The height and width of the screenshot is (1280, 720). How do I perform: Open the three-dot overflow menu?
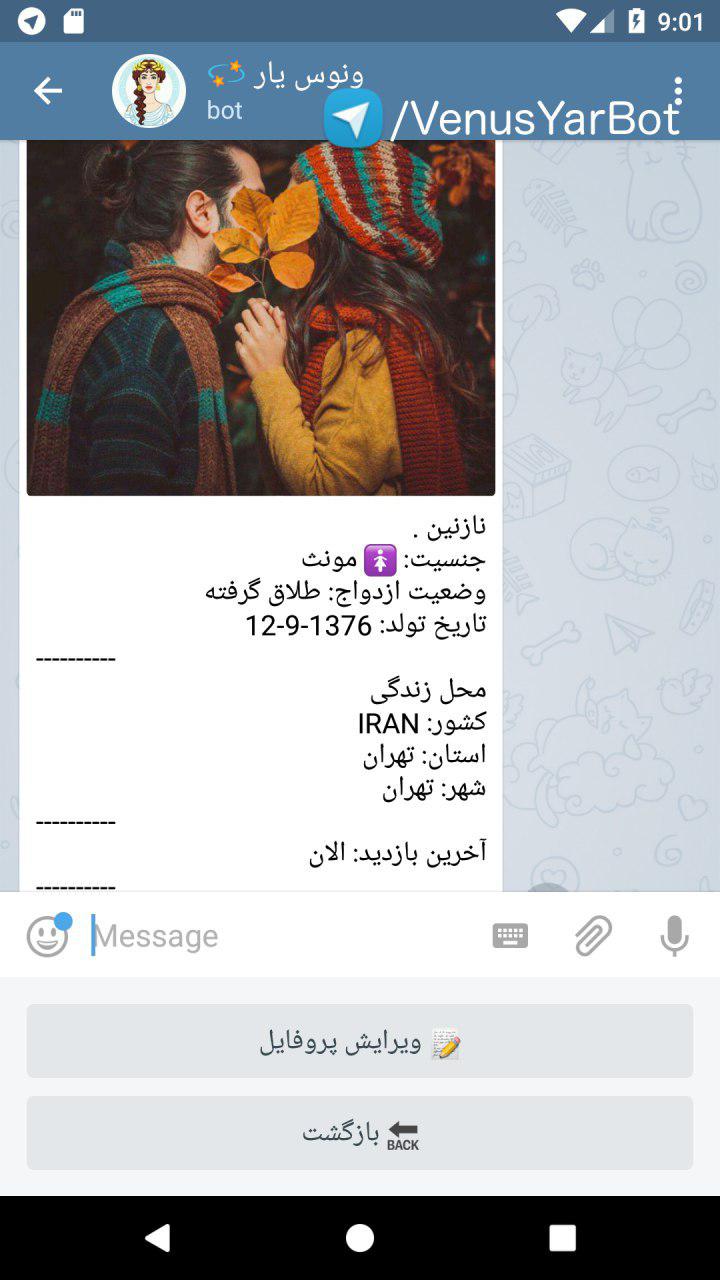click(x=678, y=91)
